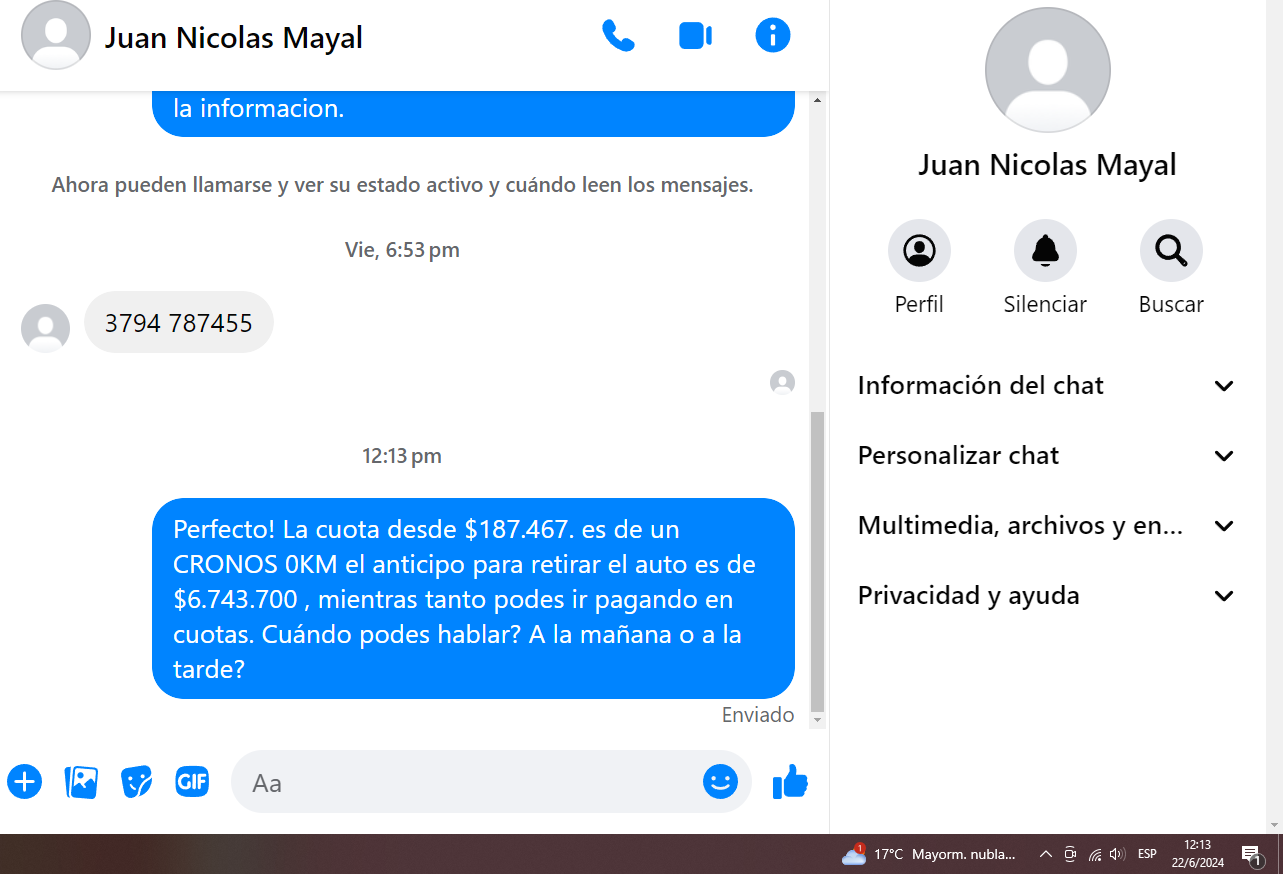Start a video call from the header
This screenshot has height=874, width=1283.
695,37
